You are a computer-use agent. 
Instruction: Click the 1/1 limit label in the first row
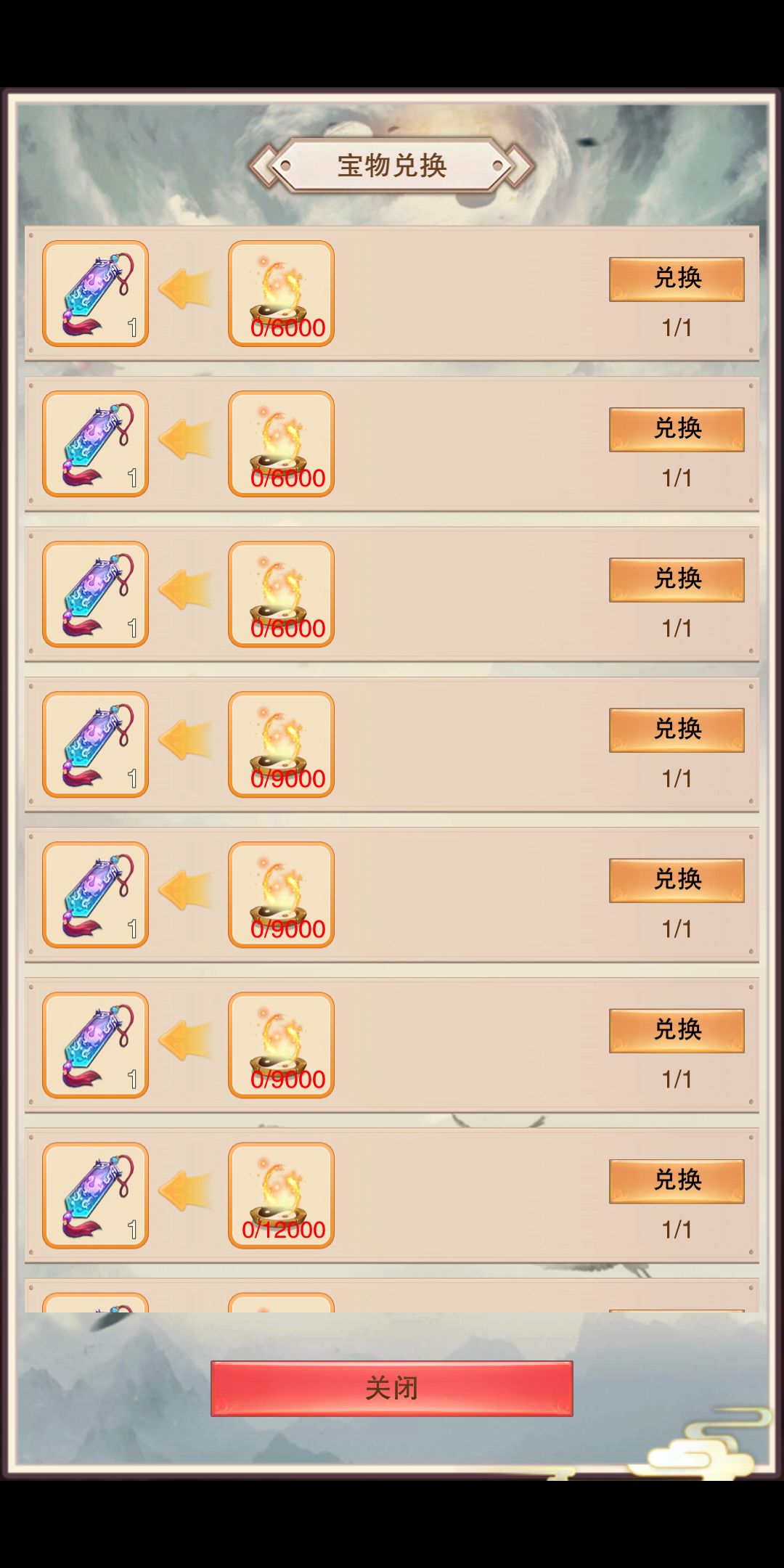point(676,327)
